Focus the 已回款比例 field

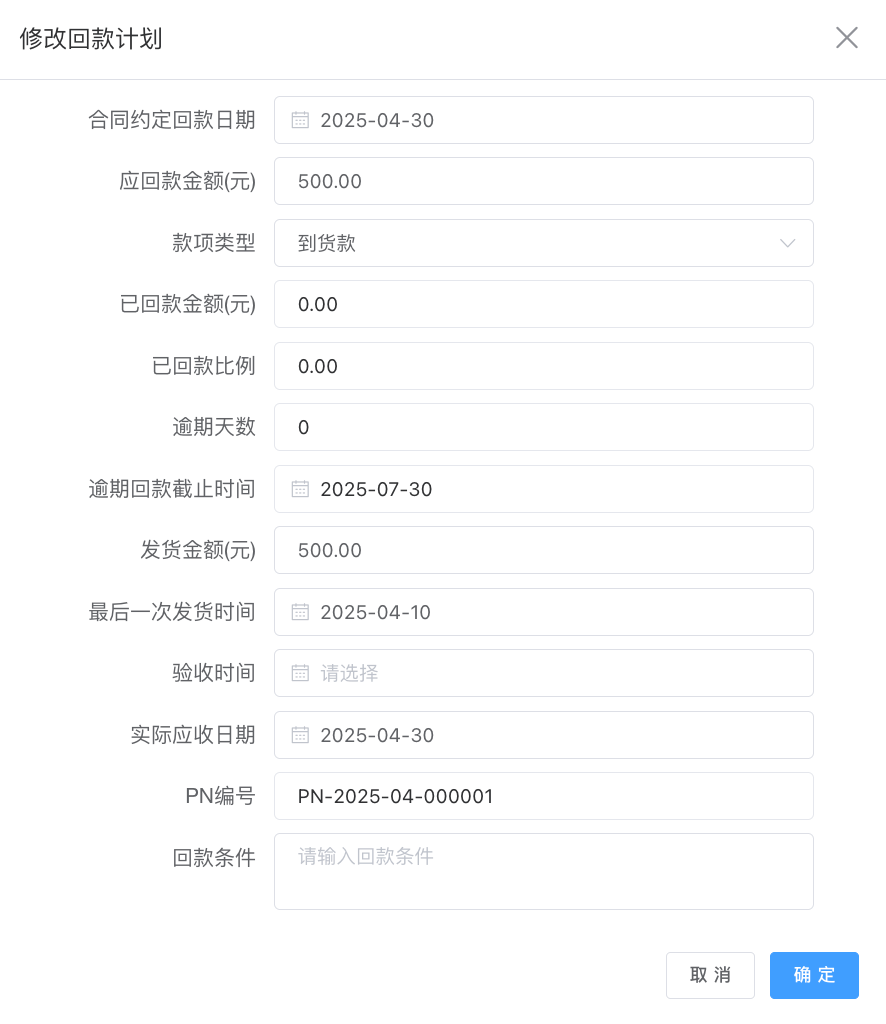point(543,366)
